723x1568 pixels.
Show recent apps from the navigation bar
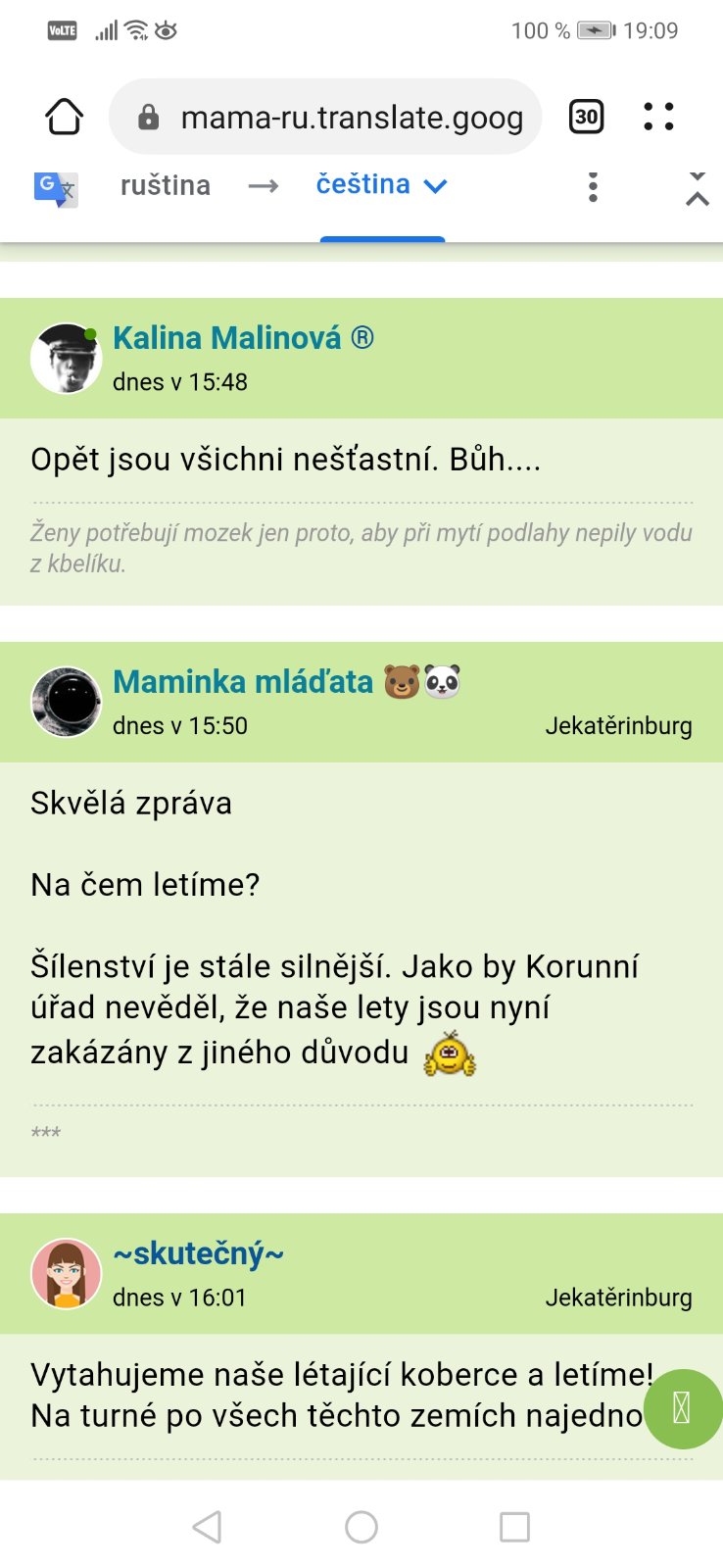(514, 1527)
